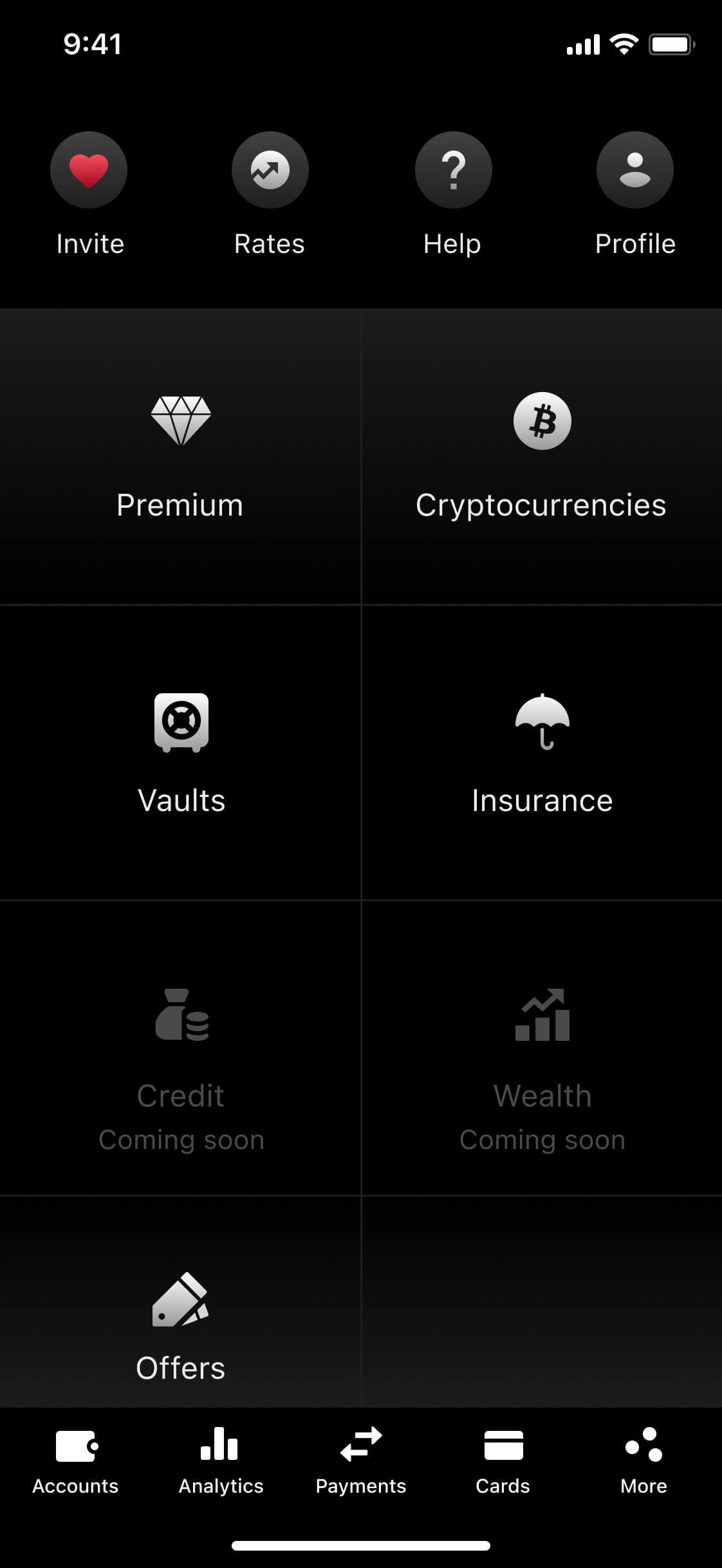Go to Profile
The image size is (722, 1568).
tap(635, 170)
